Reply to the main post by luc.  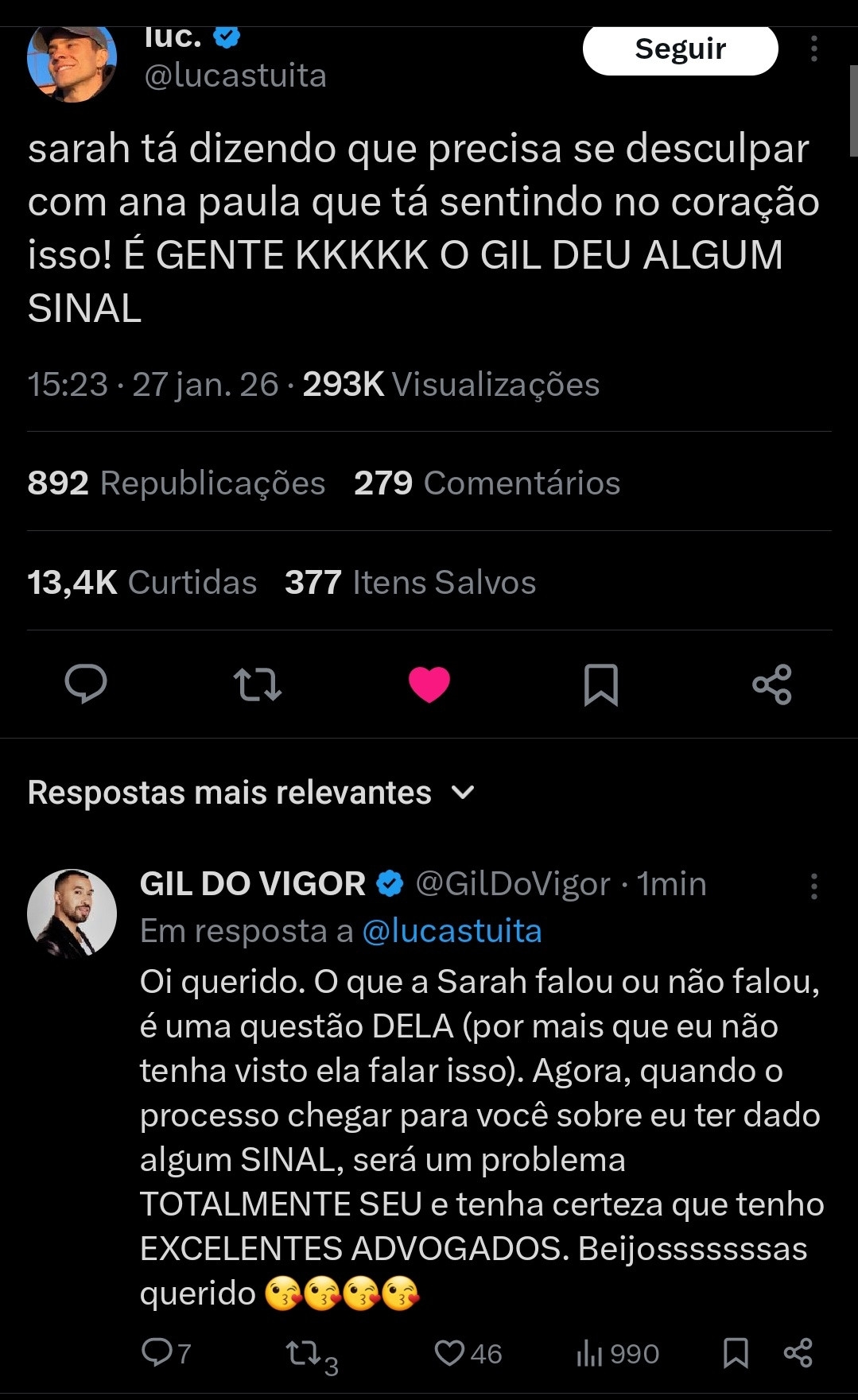85,684
